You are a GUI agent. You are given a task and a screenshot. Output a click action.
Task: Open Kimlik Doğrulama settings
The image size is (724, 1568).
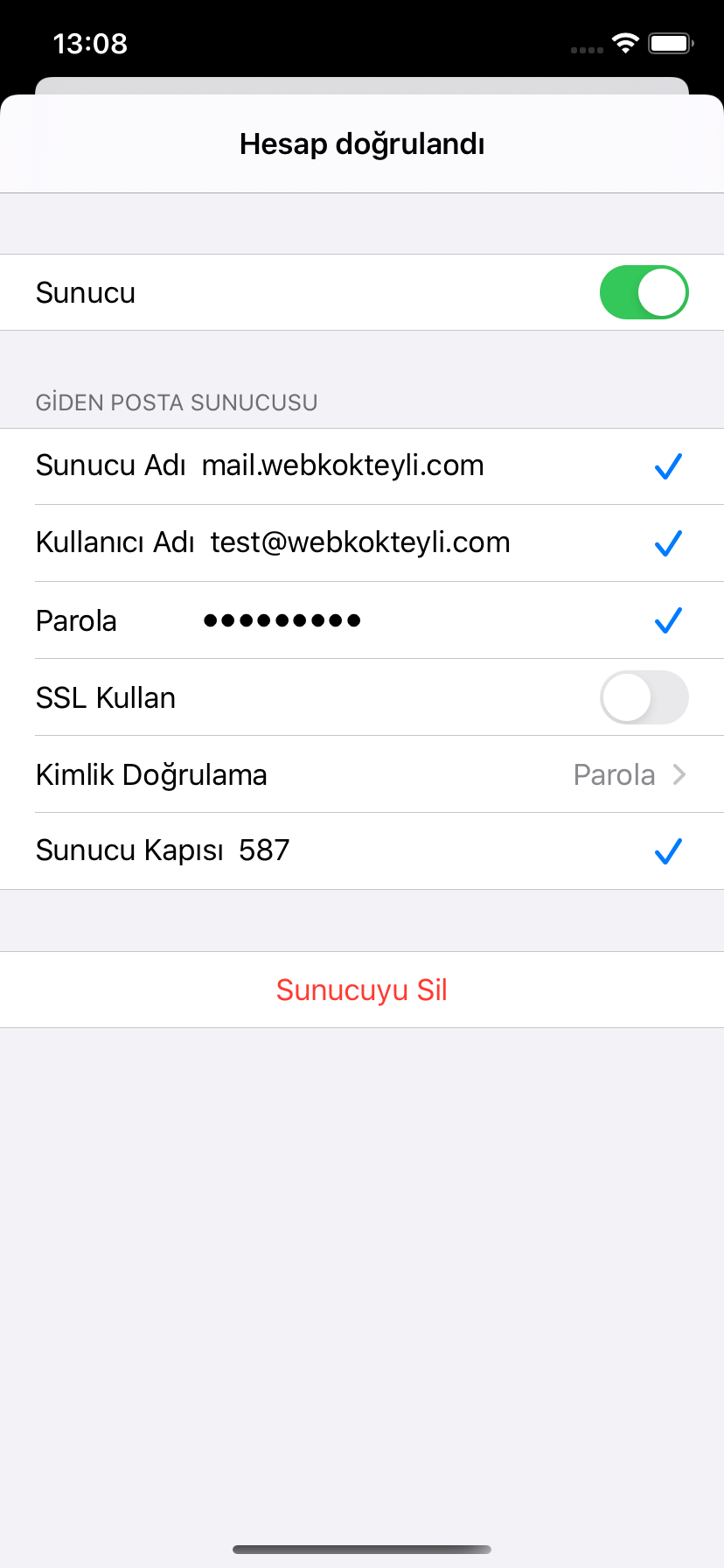(362, 774)
